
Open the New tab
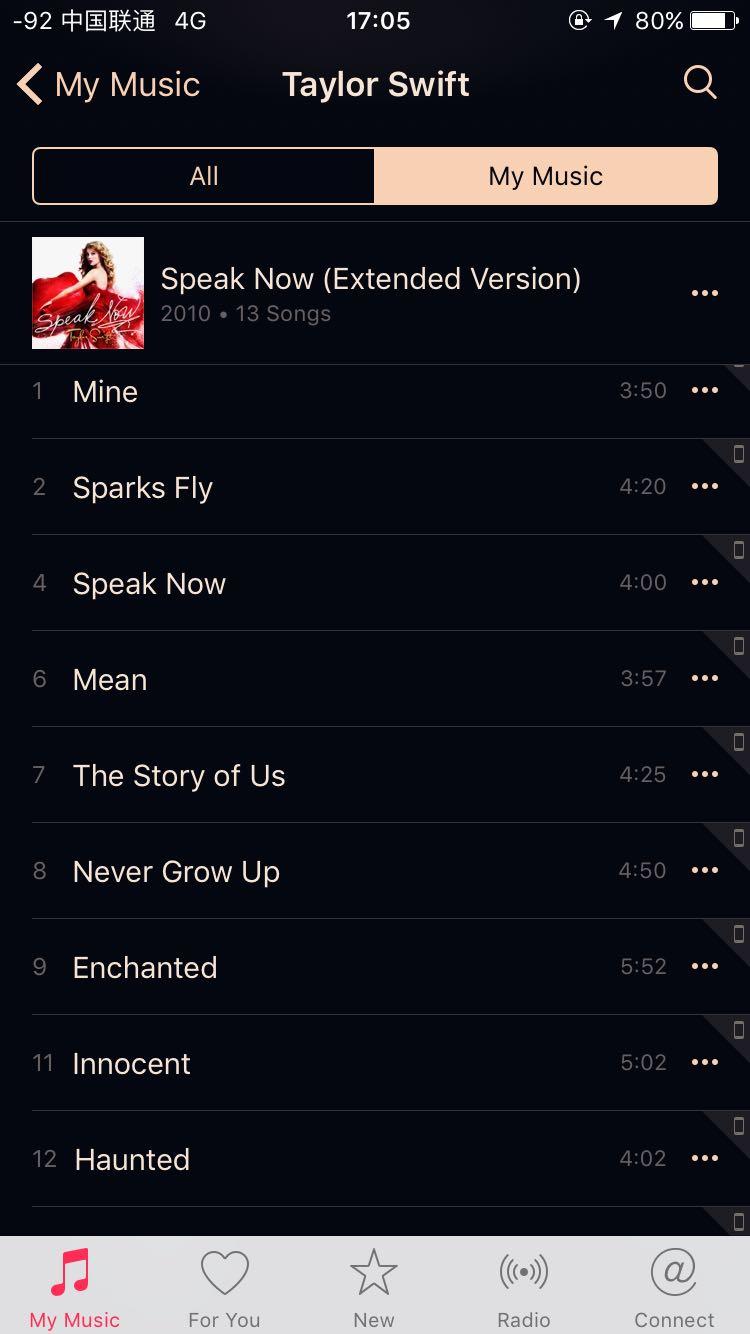[x=374, y=1288]
